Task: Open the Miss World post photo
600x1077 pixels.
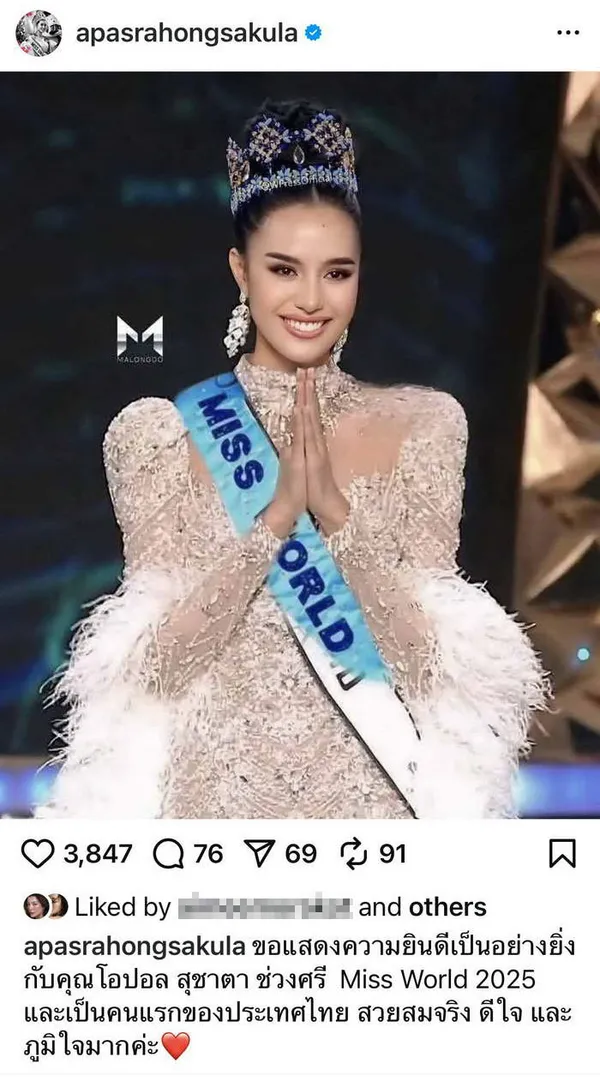Action: pos(300,445)
